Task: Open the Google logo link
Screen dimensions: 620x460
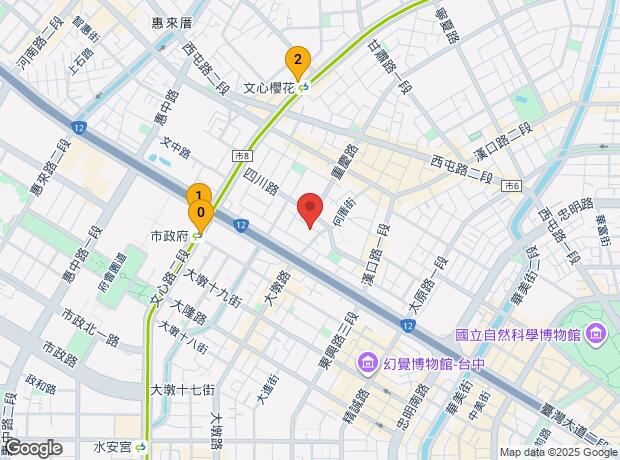Action: tap(33, 447)
